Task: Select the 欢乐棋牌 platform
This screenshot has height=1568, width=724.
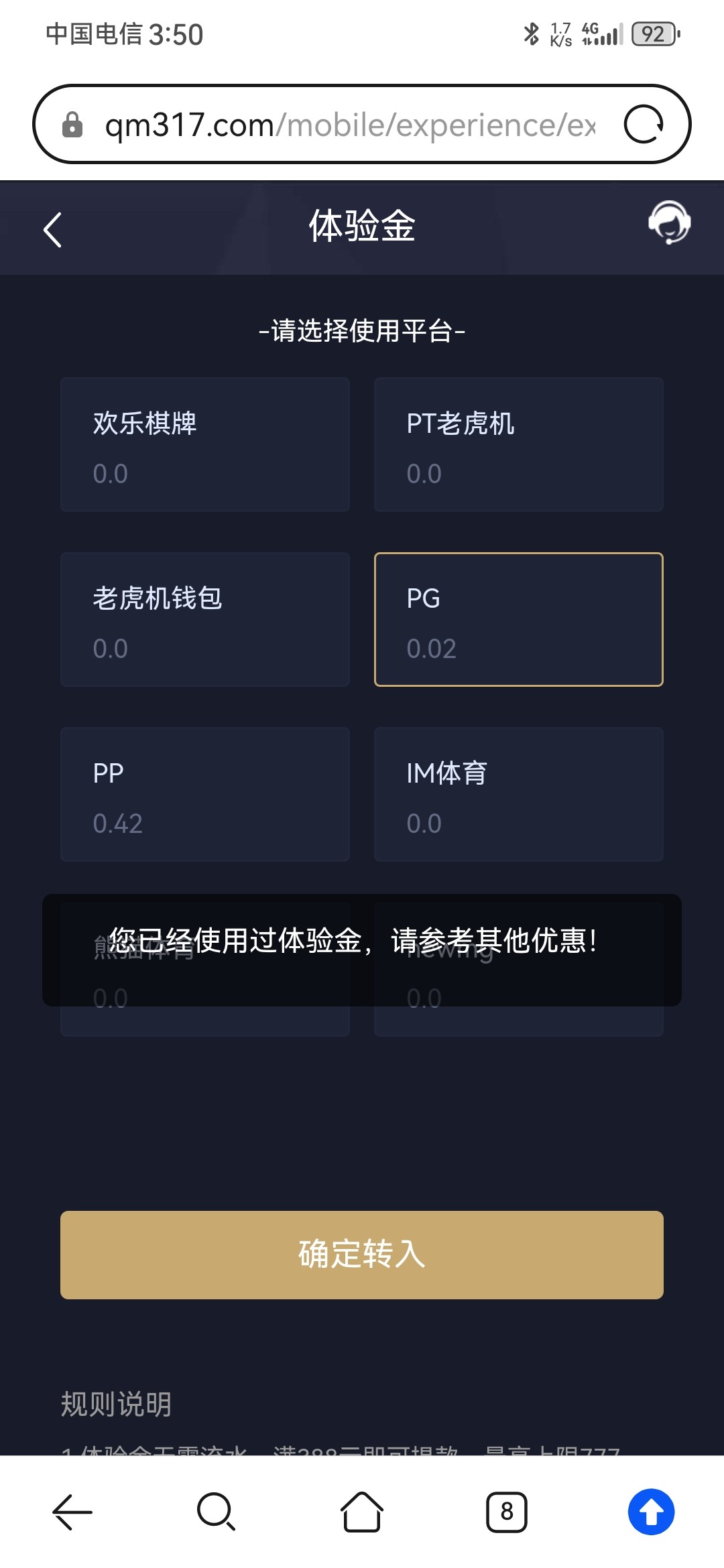Action: tap(205, 445)
